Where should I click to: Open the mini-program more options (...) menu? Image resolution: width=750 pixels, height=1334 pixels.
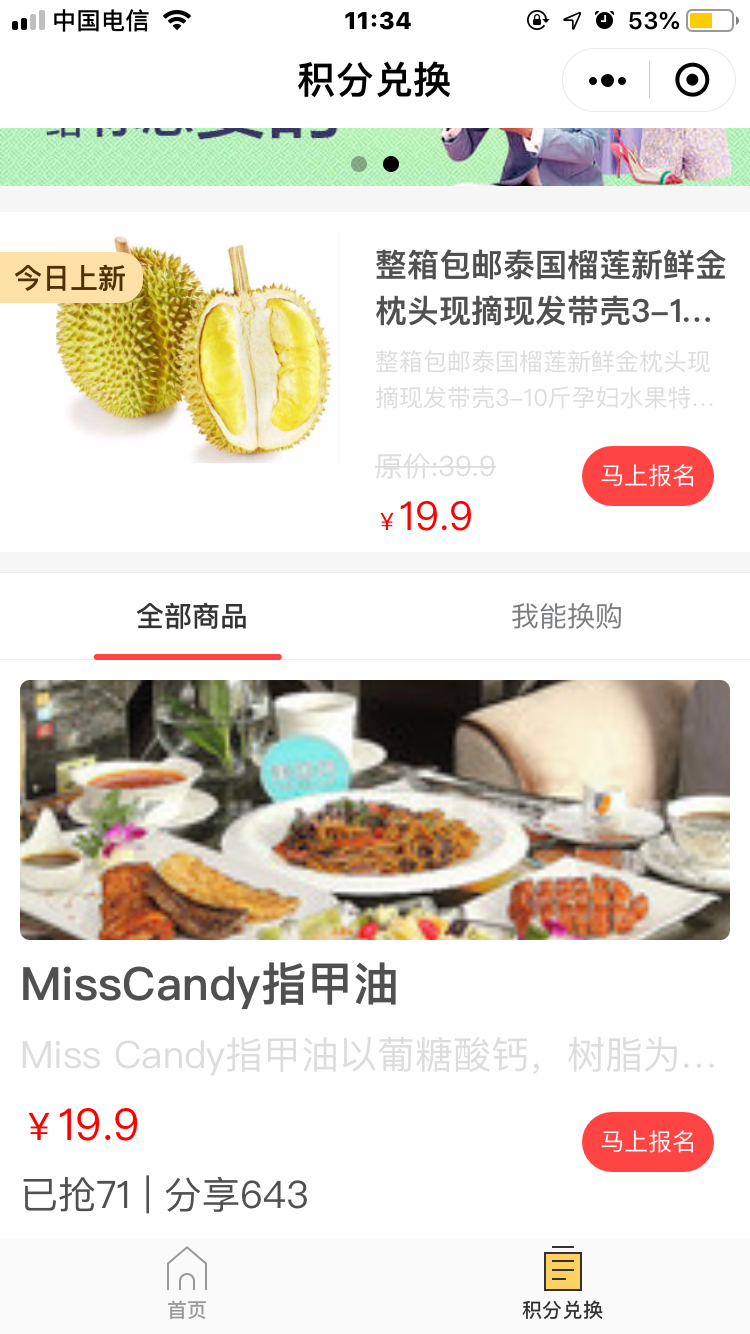[x=605, y=80]
